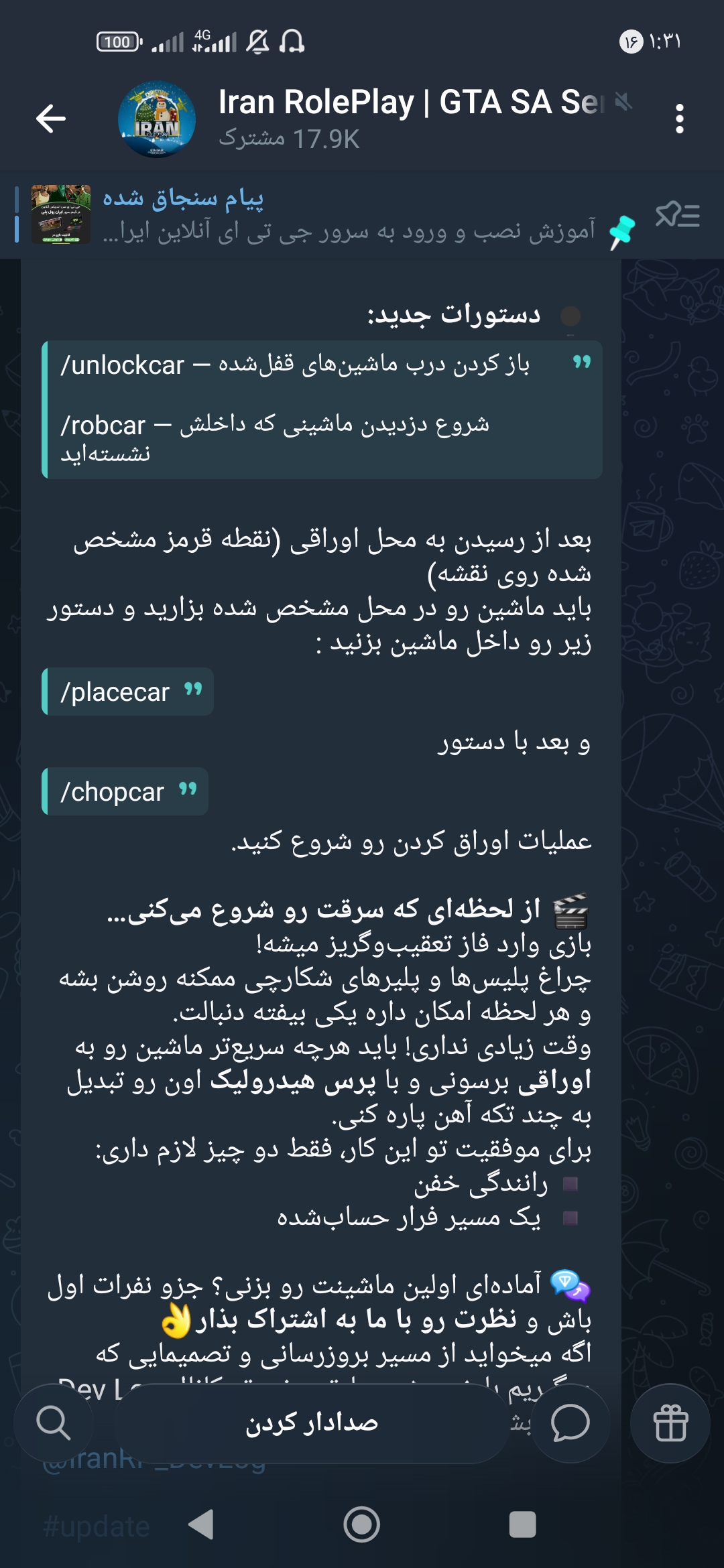This screenshot has height=1568, width=724.
Task: Open the channel discussion comments
Action: pos(570,1423)
